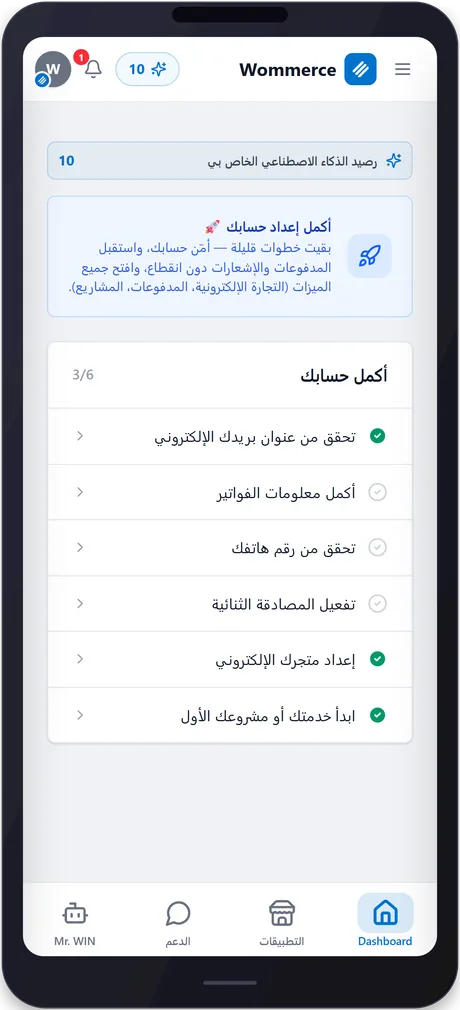Open the 10 AI credits chip
460x1010 pixels.
pyautogui.click(x=148, y=69)
